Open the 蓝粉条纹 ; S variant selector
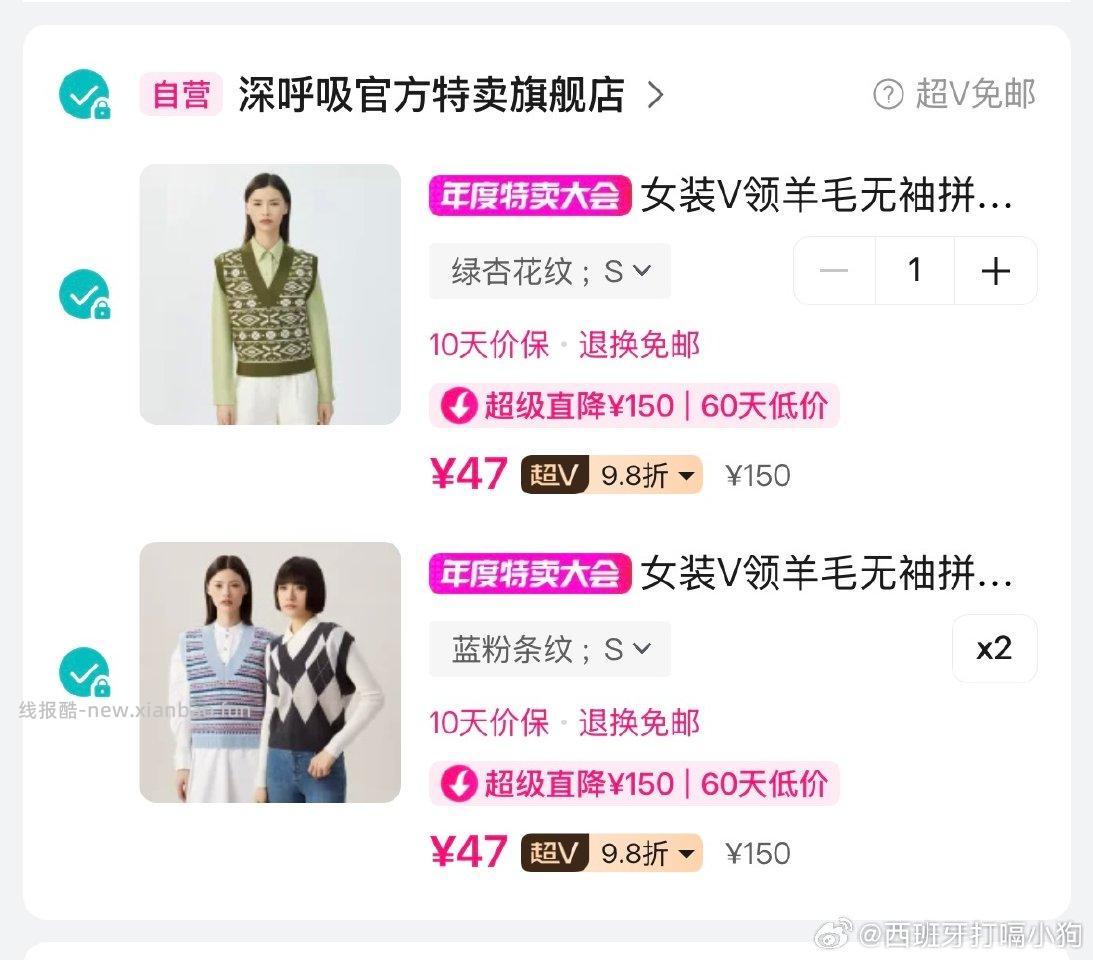Viewport: 1093px width, 960px height. pyautogui.click(x=550, y=649)
